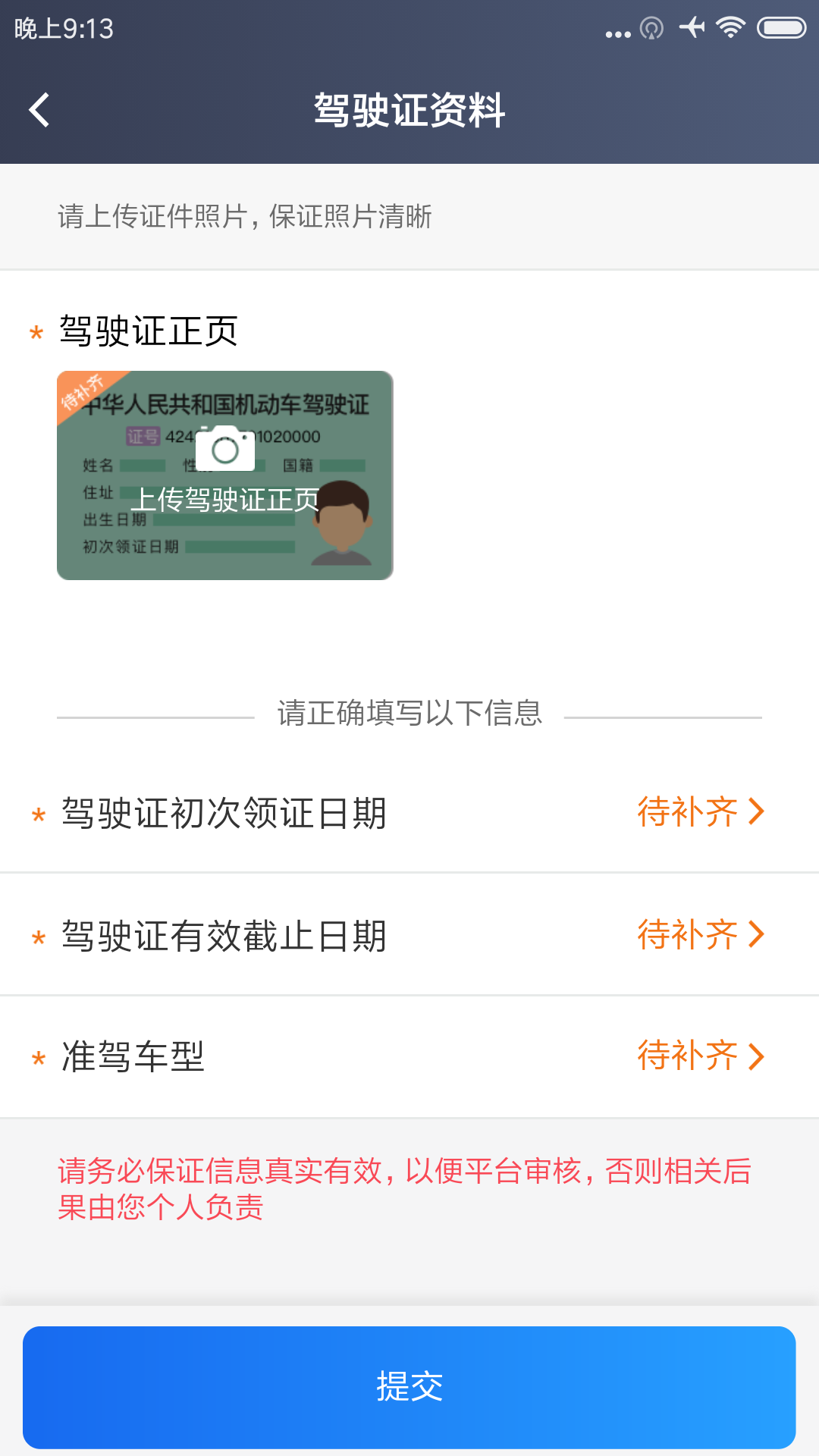
Task: Click the license sample thumbnail image
Action: pos(224,475)
